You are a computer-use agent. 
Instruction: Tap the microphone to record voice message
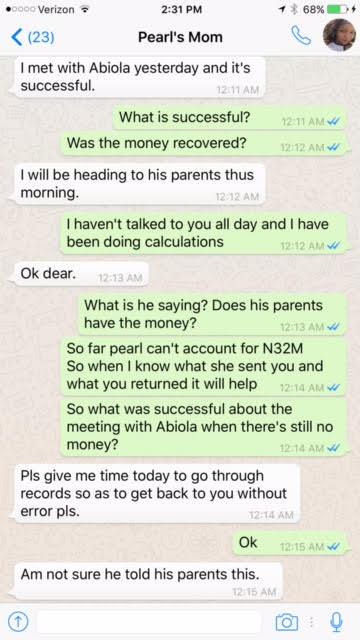tap(336, 622)
